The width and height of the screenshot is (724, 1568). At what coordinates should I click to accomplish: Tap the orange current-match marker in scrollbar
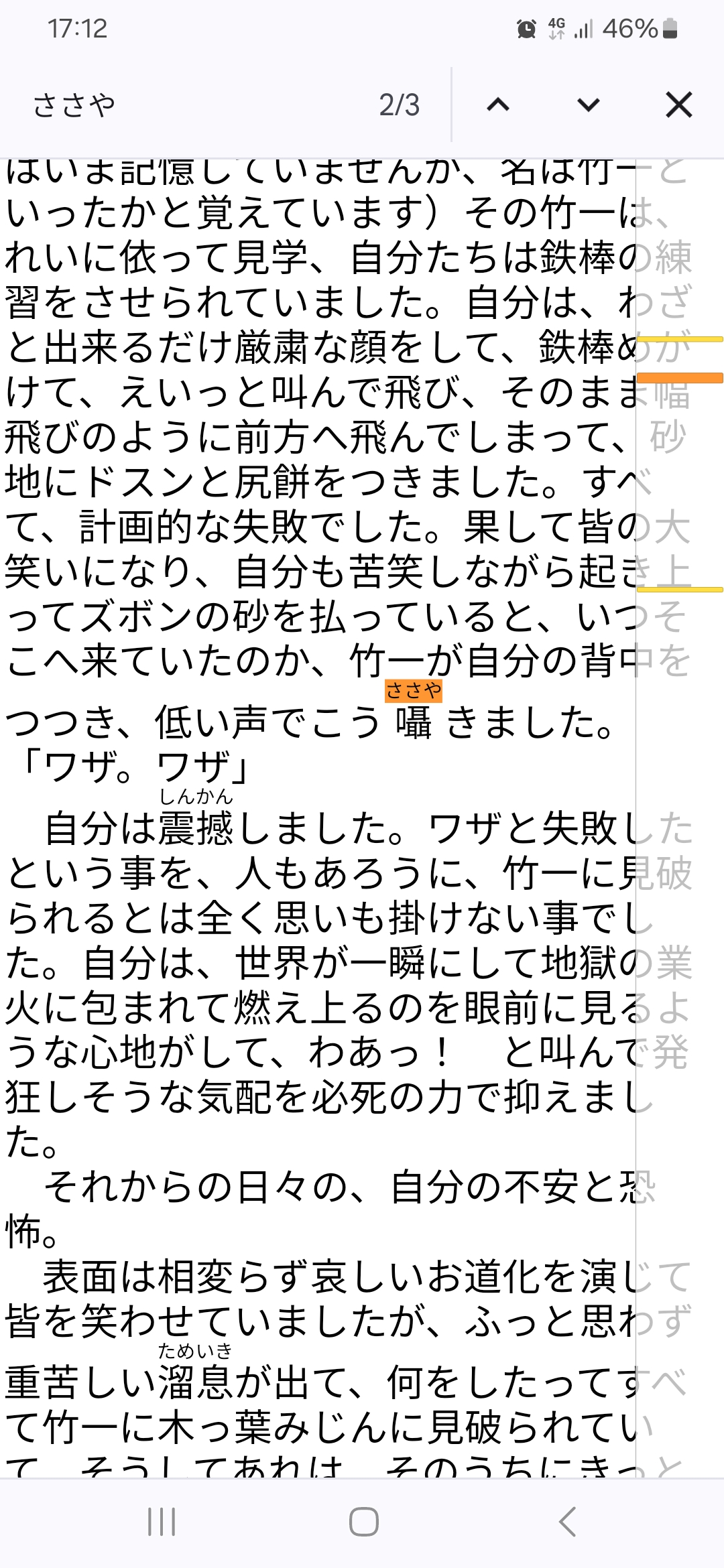pos(680,378)
